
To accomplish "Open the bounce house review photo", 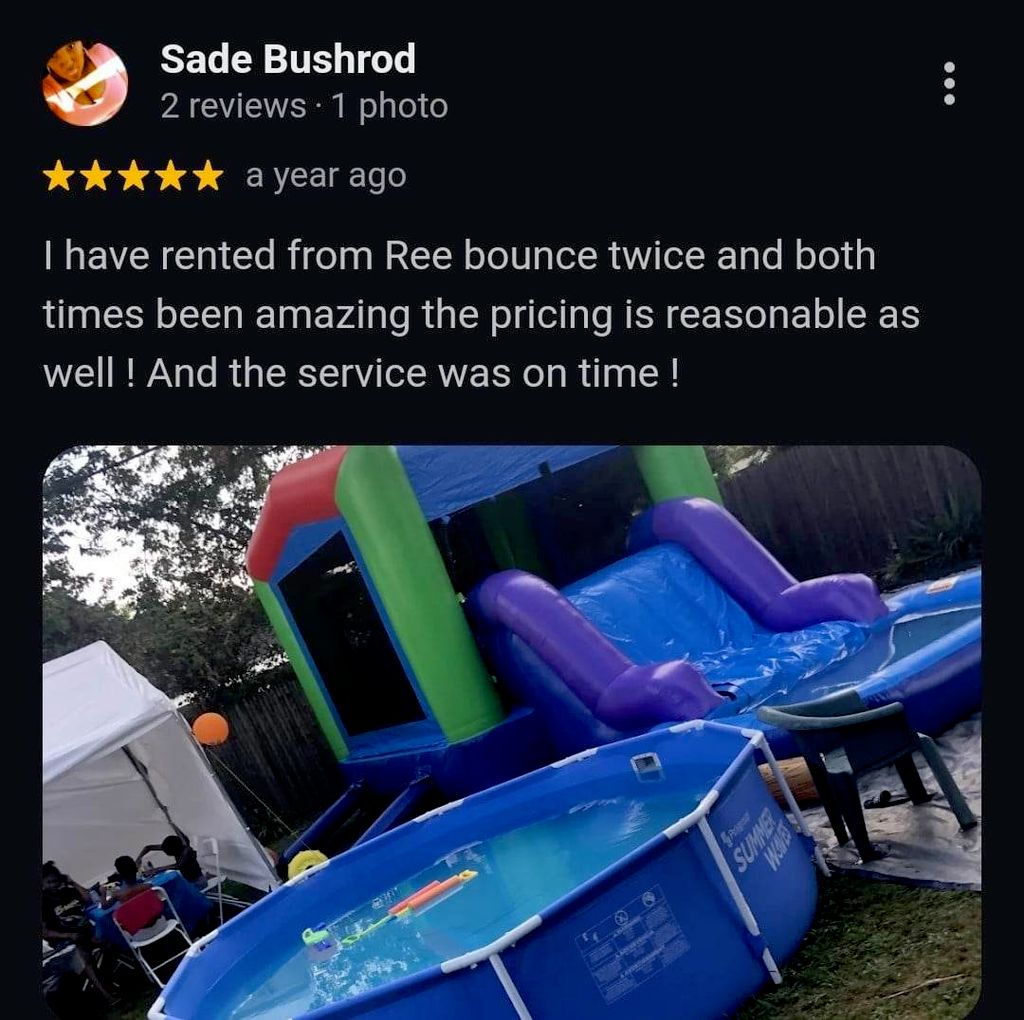I will [x=511, y=731].
